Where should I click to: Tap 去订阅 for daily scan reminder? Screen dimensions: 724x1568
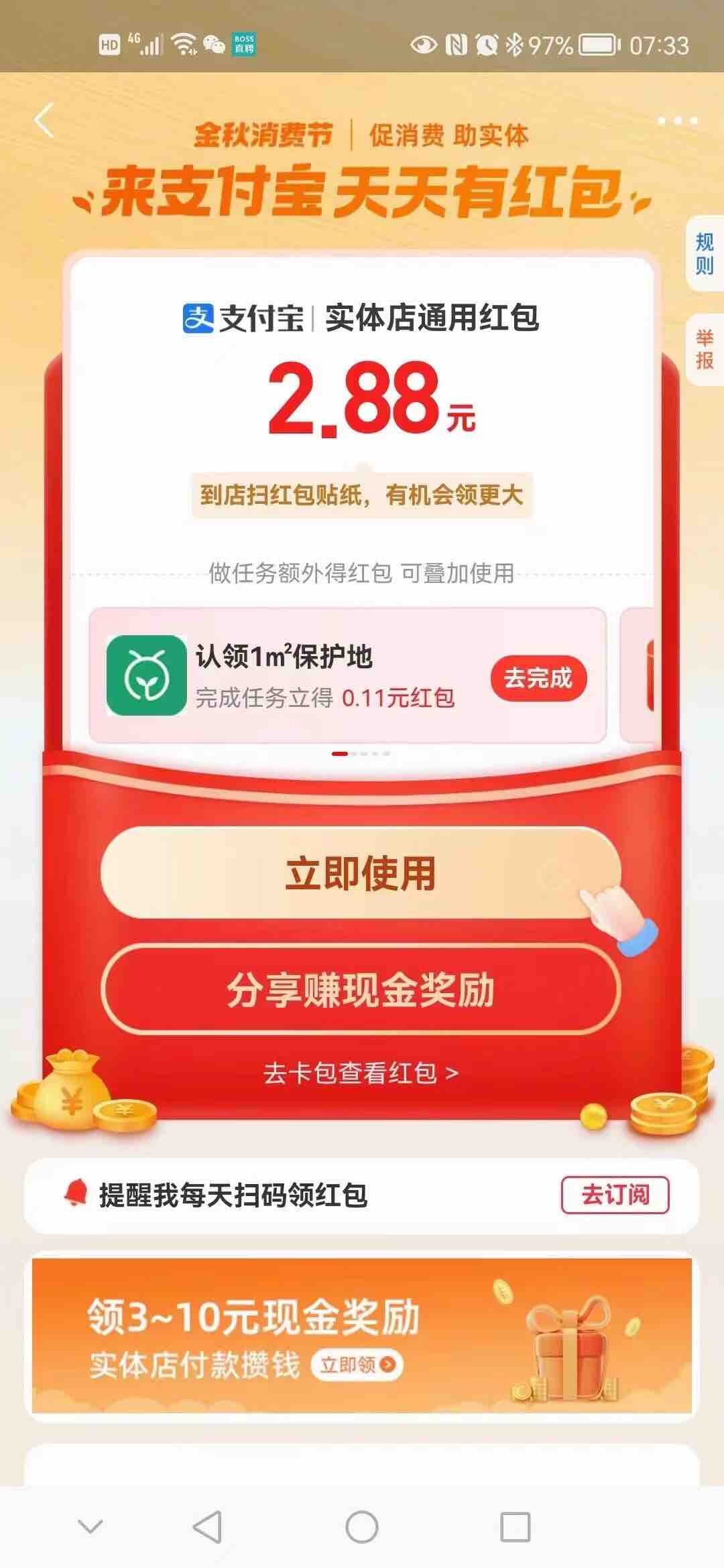pos(615,1194)
